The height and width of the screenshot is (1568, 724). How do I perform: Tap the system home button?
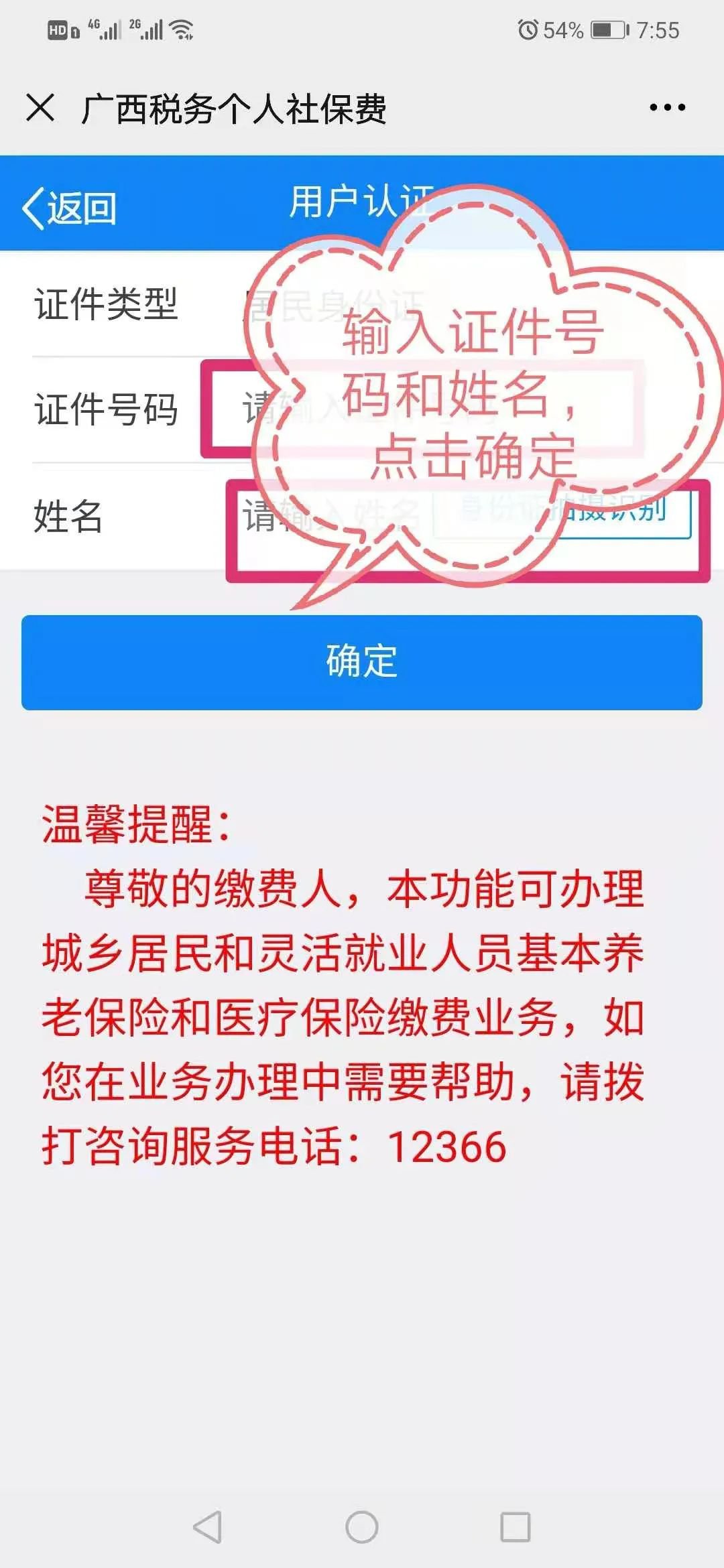(362, 1527)
